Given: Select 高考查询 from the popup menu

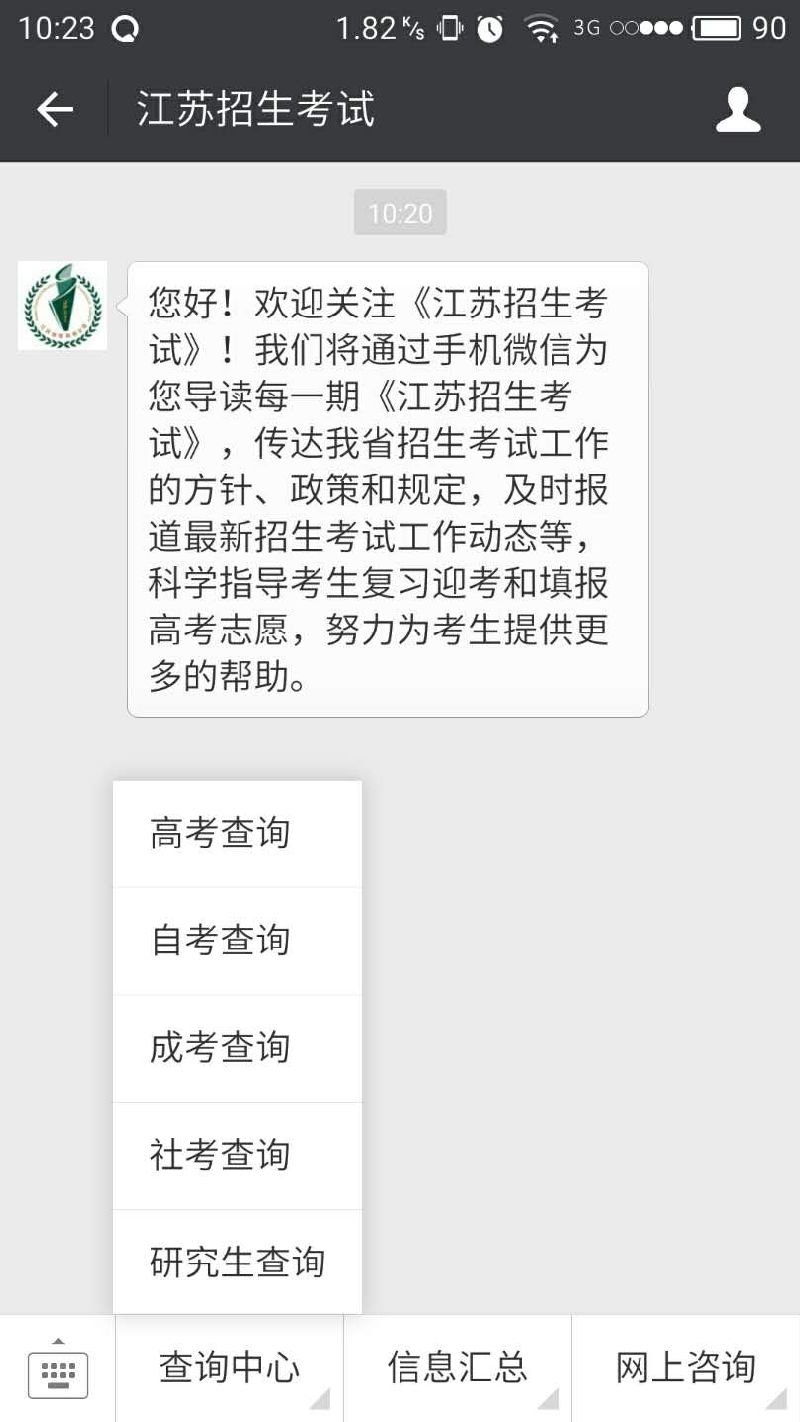Looking at the screenshot, I should click(x=237, y=833).
